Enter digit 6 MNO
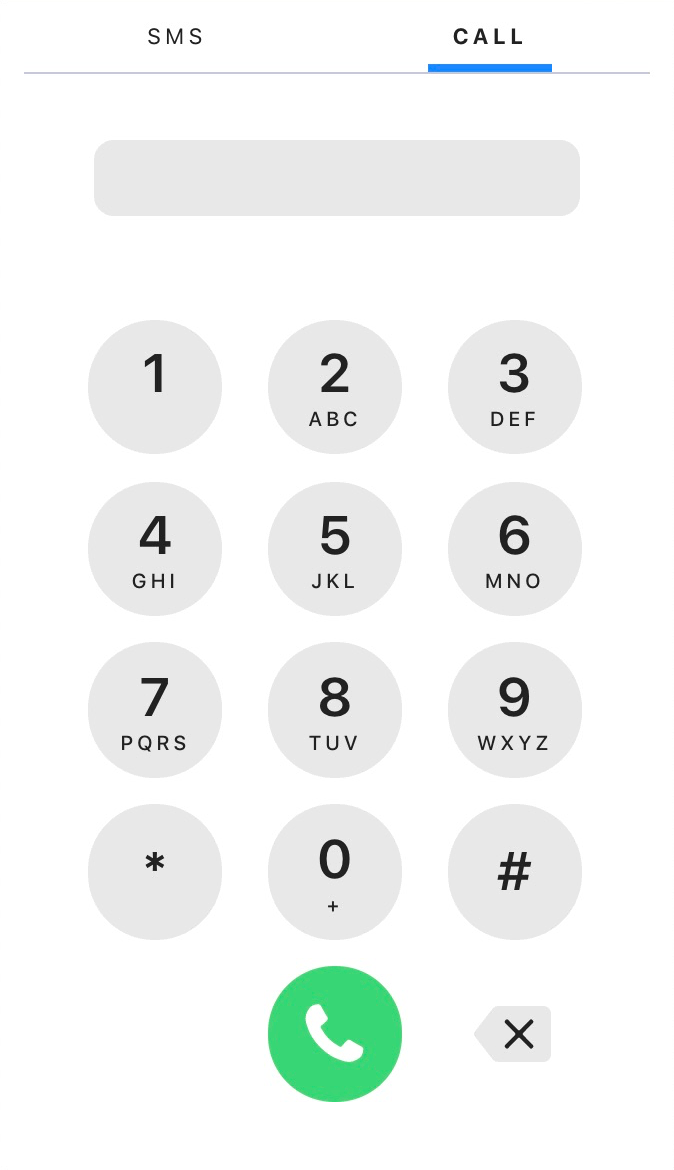 click(515, 549)
